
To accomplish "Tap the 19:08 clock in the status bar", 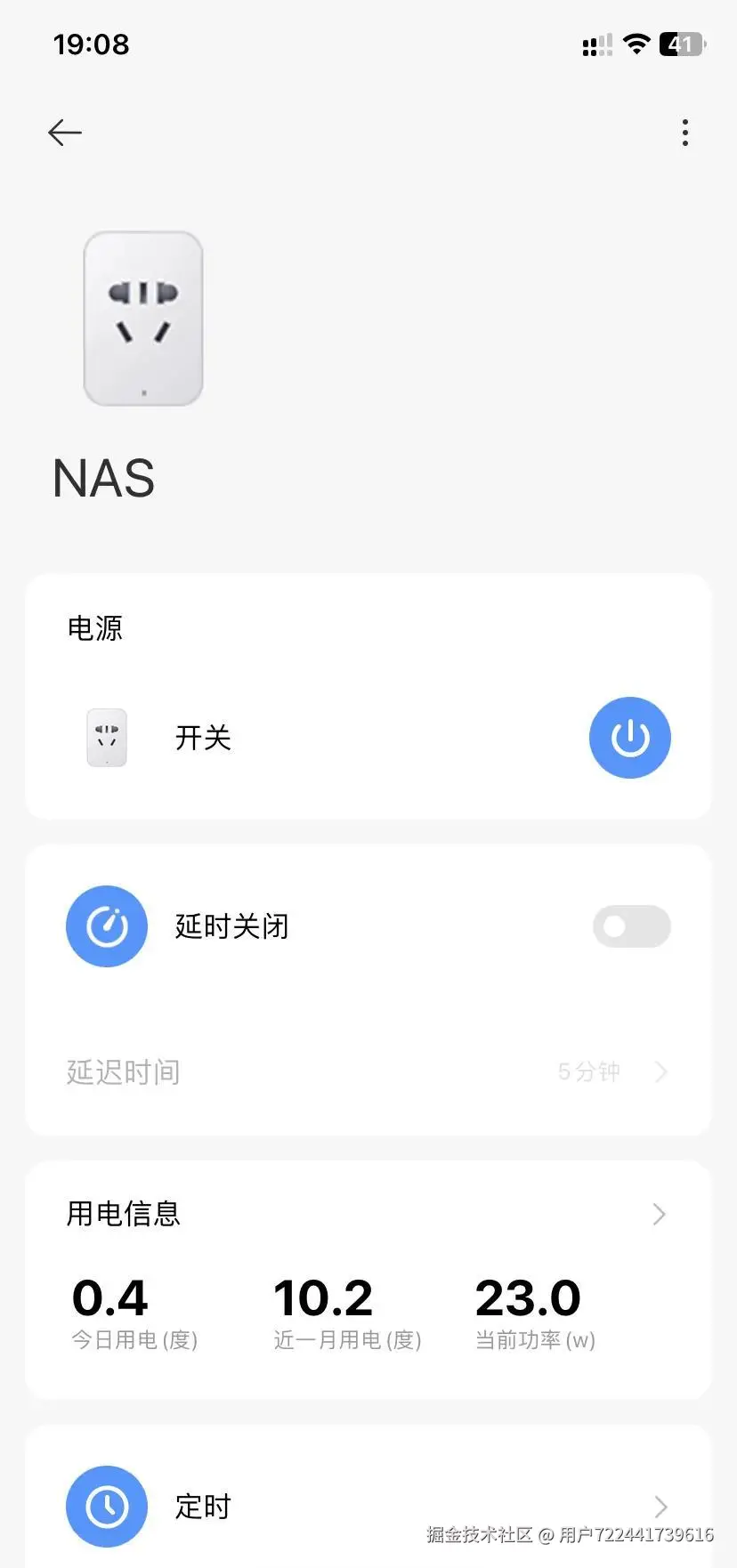I will pyautogui.click(x=91, y=44).
